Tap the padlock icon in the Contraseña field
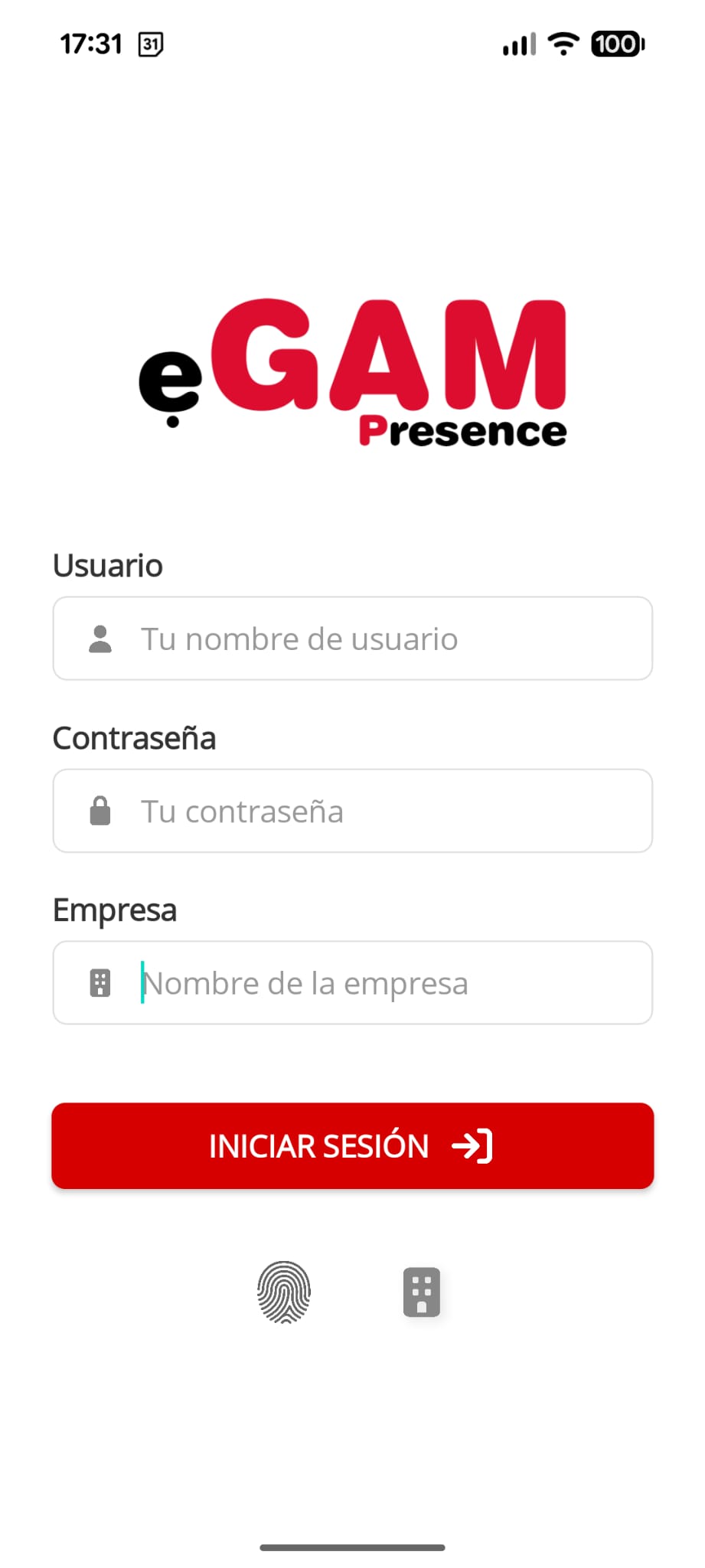This screenshot has width=705, height=1568. coord(100,810)
